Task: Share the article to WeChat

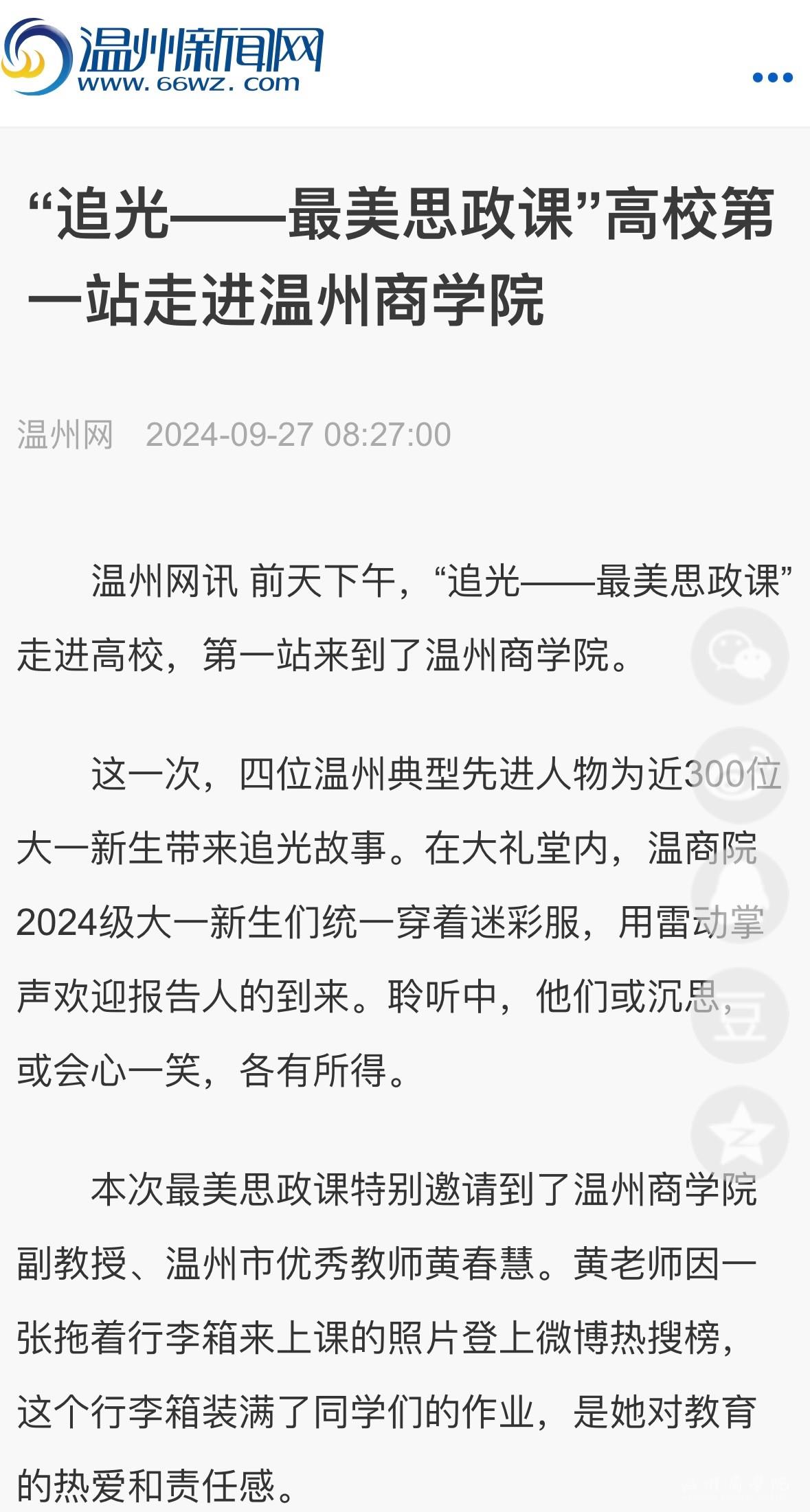Action: 739,655
